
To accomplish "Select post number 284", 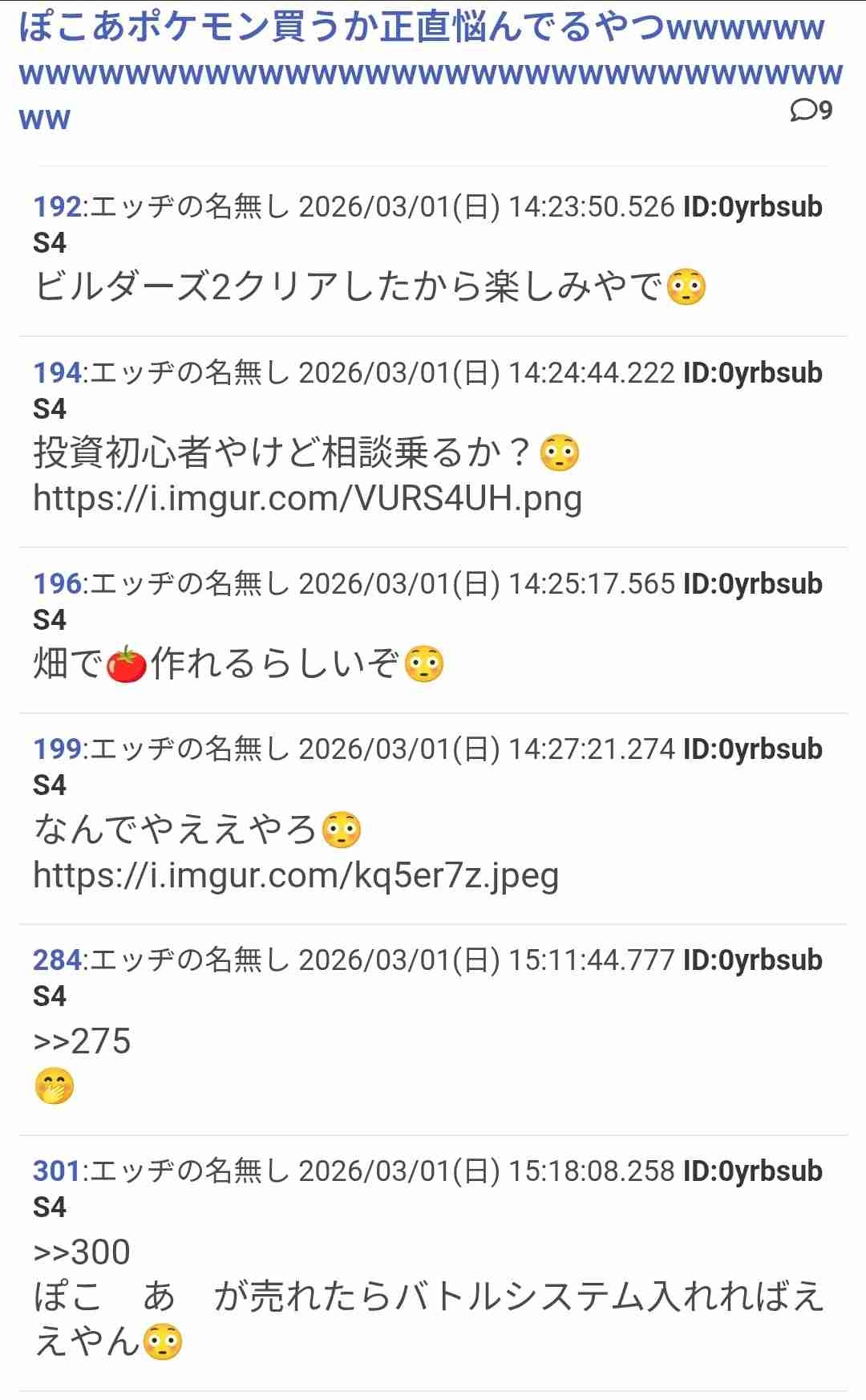I will 57,960.
